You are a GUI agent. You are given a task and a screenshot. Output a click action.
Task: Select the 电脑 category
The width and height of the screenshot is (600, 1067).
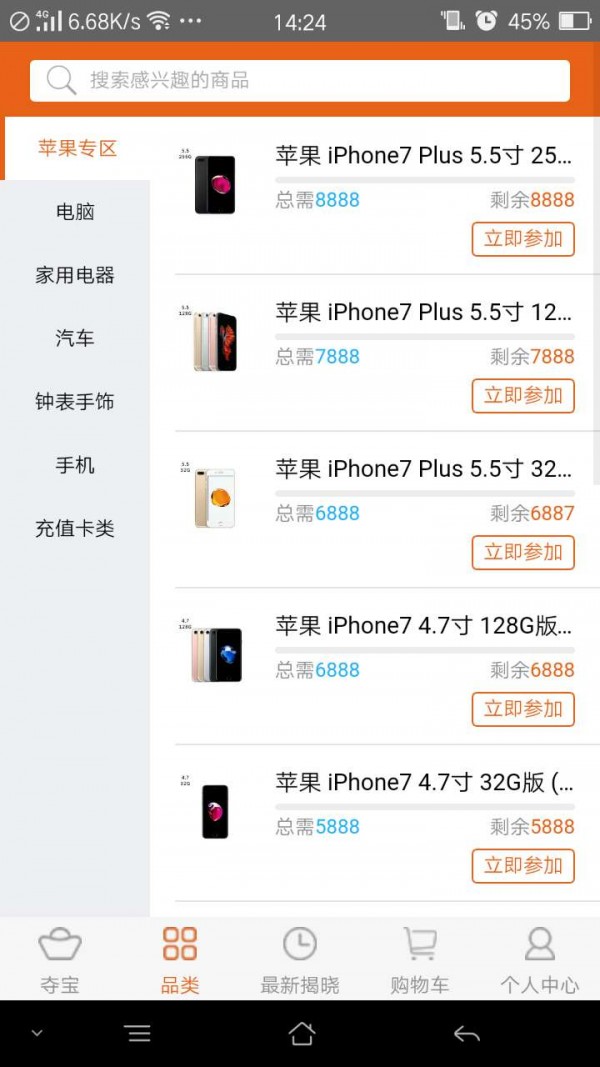[x=75, y=212]
